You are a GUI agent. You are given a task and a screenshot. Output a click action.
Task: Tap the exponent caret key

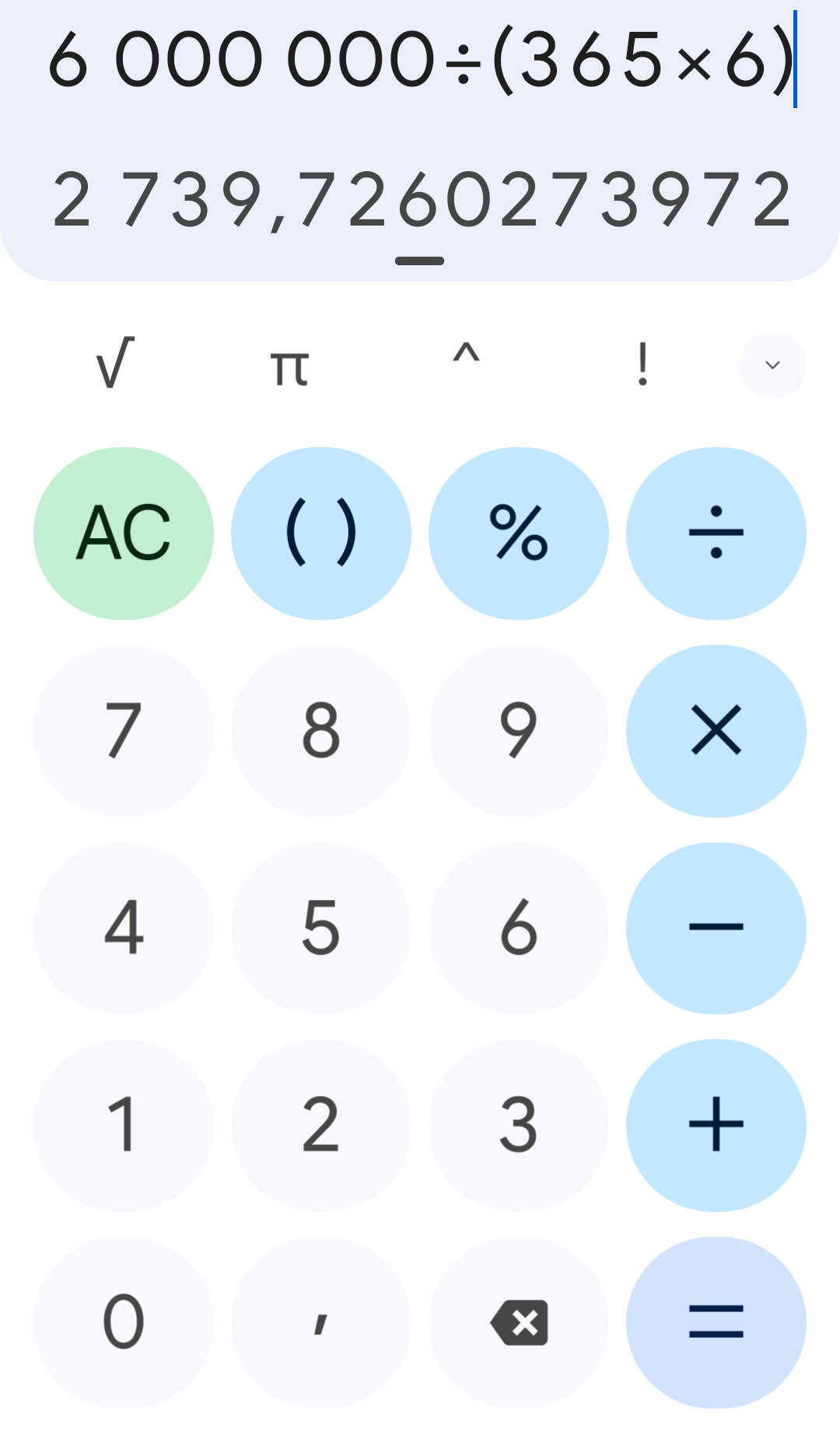pos(466,364)
